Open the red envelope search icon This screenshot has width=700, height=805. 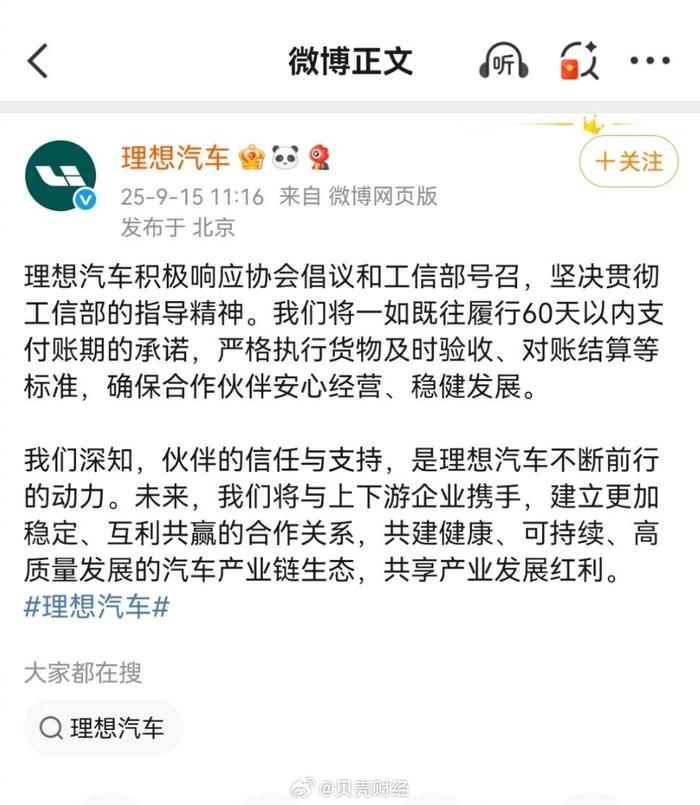(579, 62)
